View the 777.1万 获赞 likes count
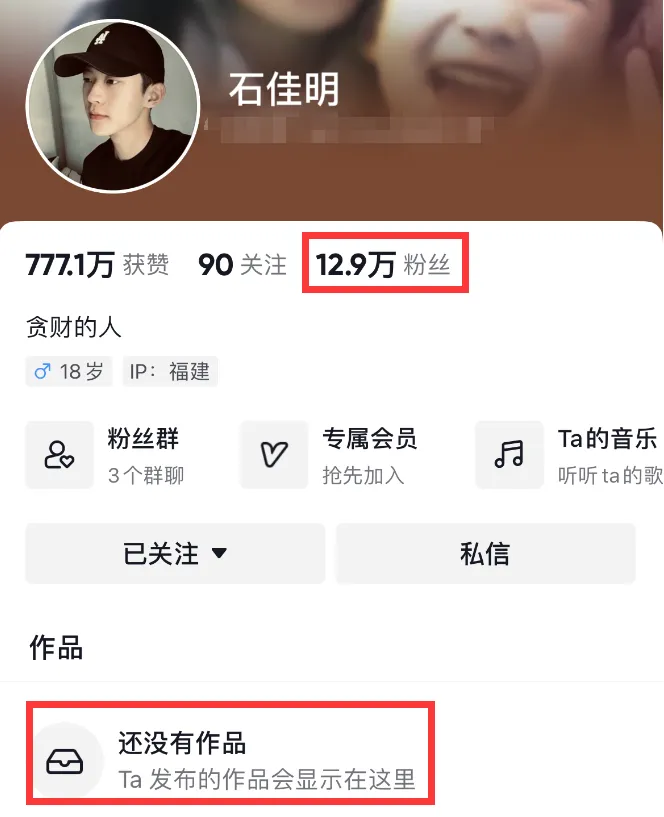Screen dimensions: 664x817 [x=97, y=265]
